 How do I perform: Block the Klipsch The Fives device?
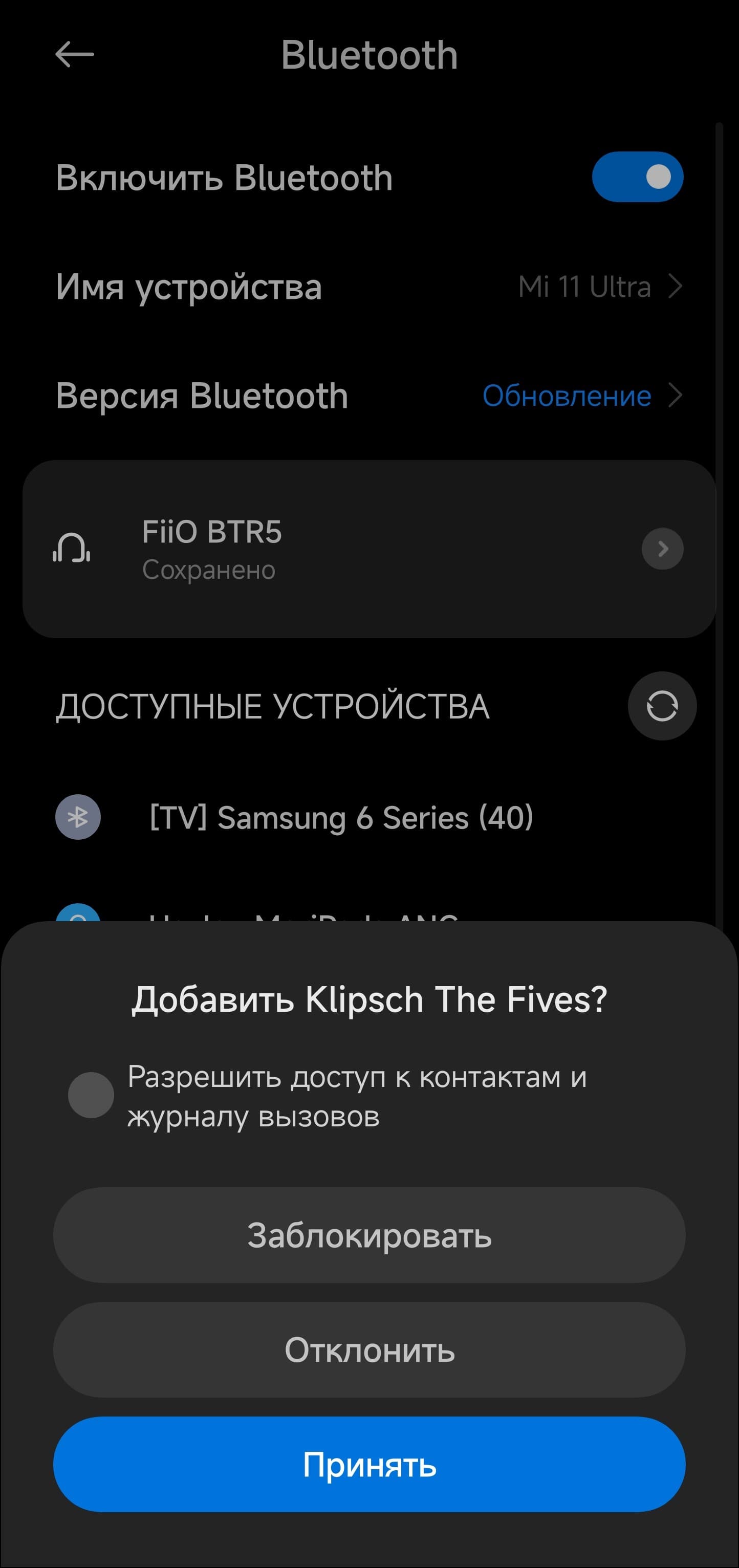pyautogui.click(x=369, y=1235)
